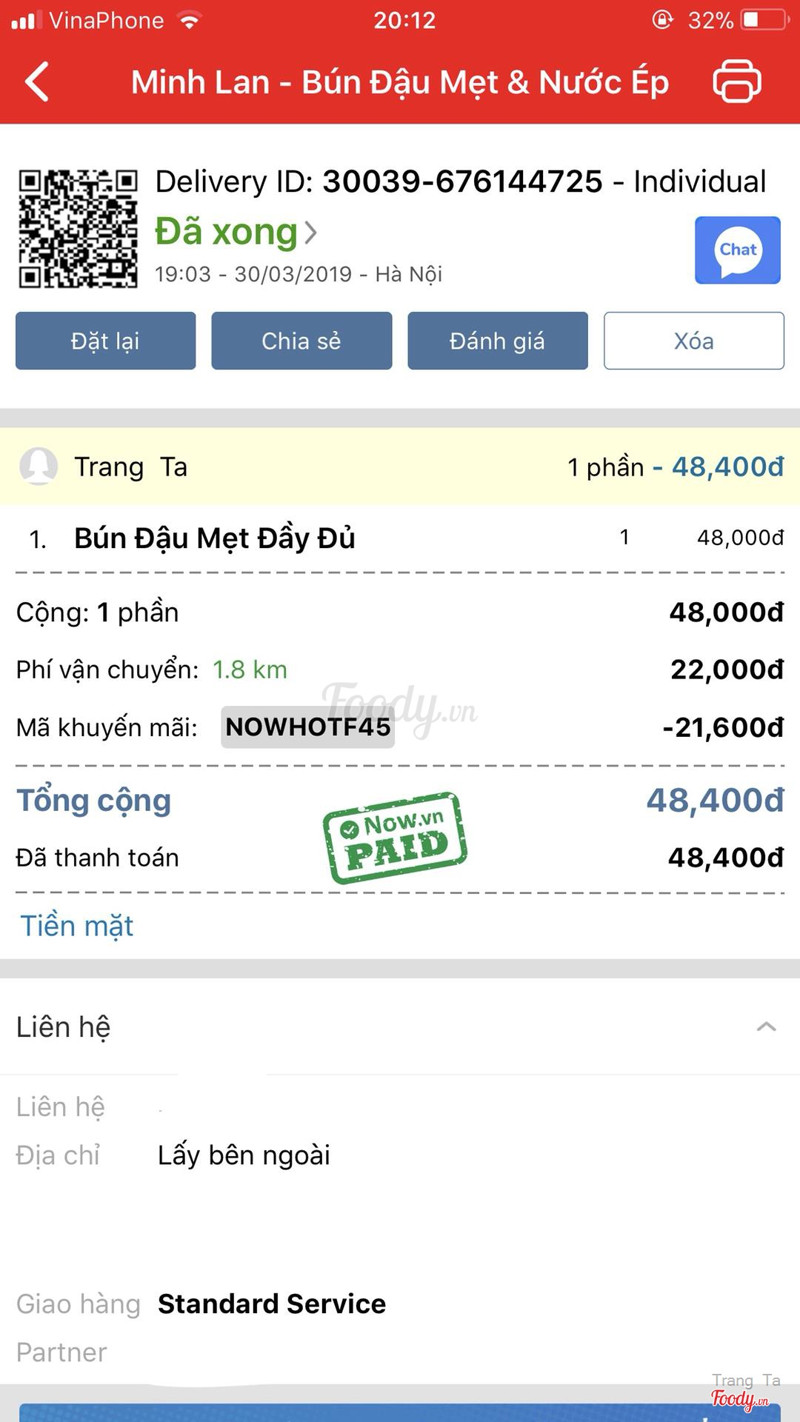Rate the order with Đánh giá
This screenshot has height=1422, width=800.
click(497, 341)
